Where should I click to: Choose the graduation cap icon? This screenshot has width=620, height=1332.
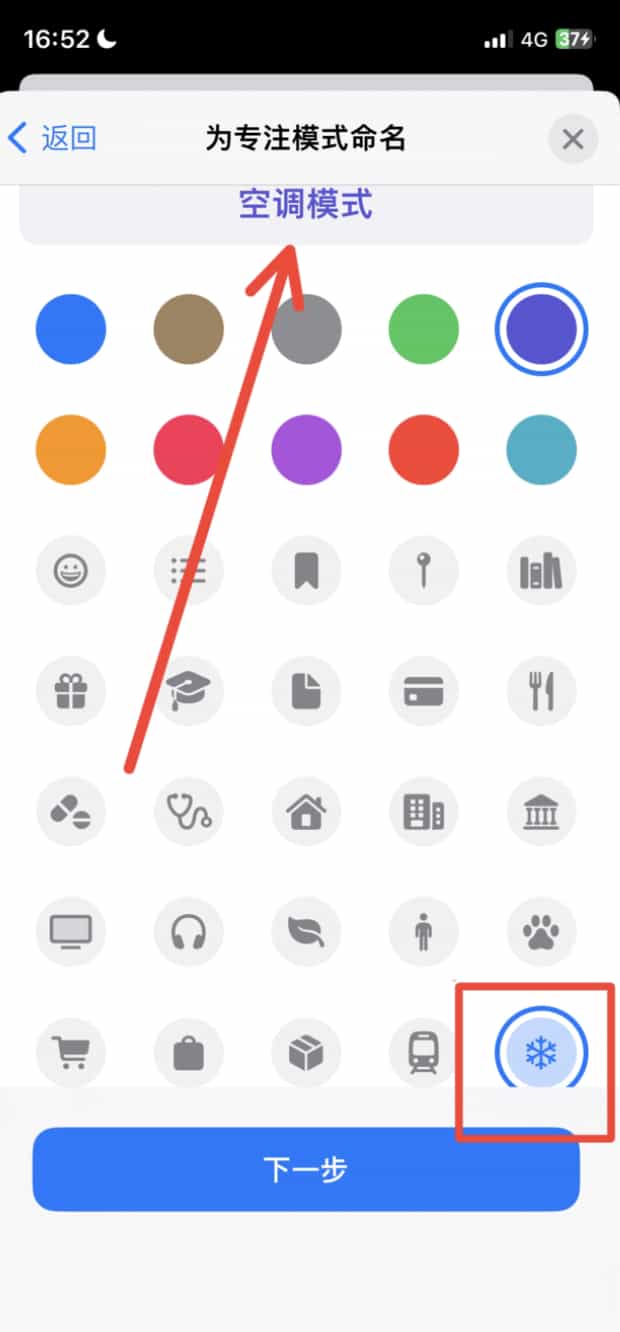point(188,691)
